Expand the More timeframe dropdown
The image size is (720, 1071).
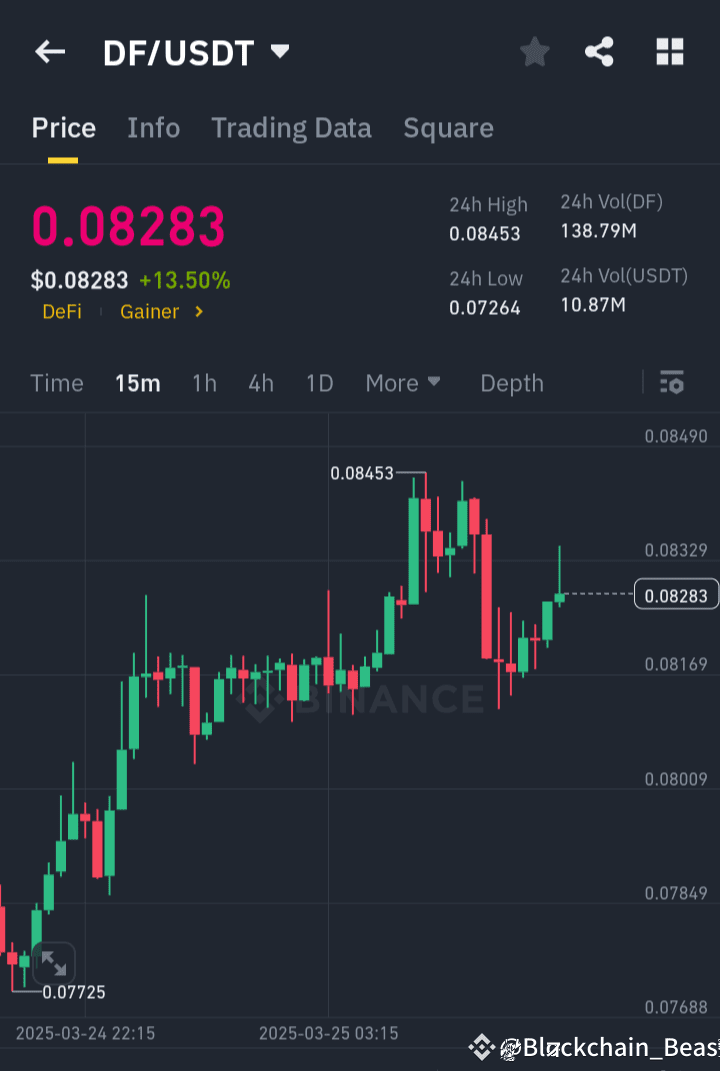pyautogui.click(x=403, y=383)
